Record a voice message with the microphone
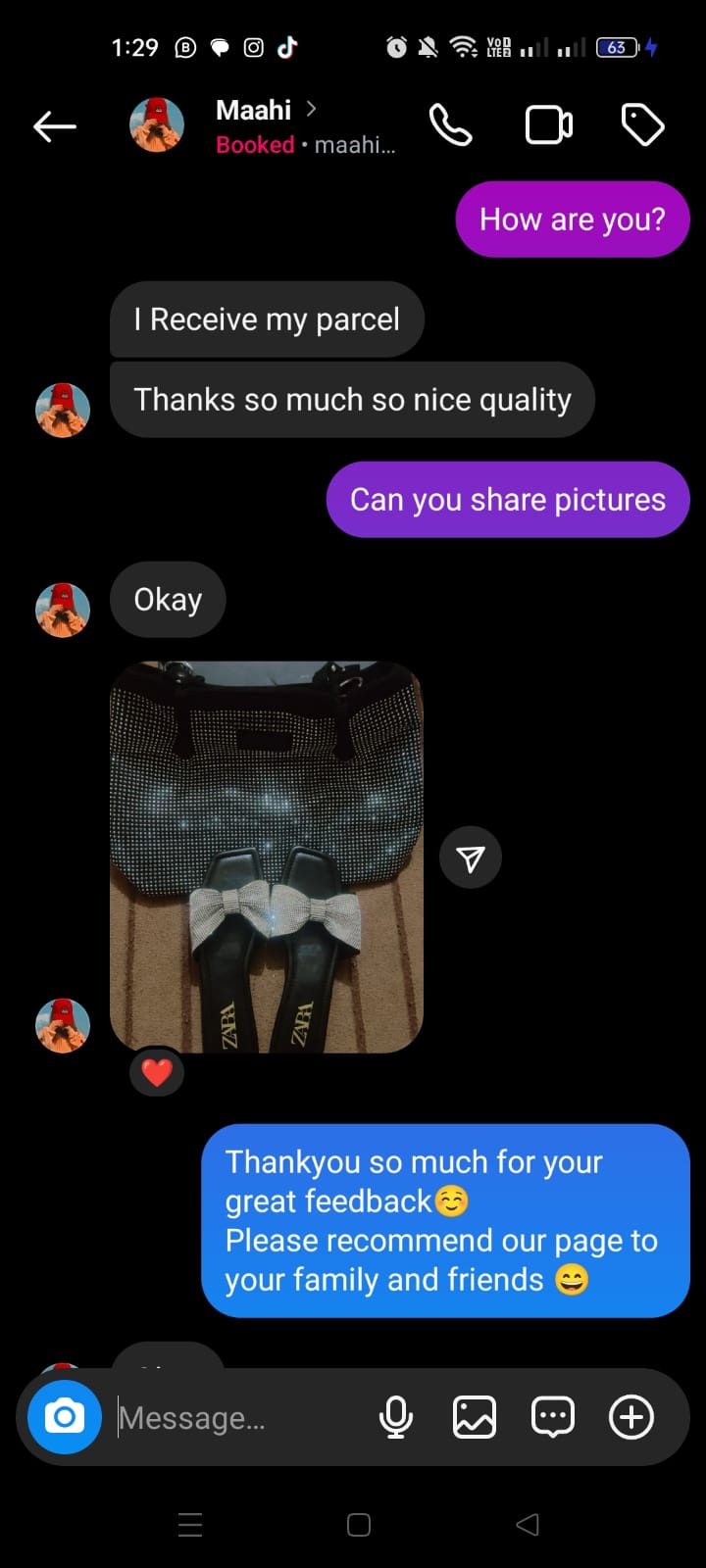Viewport: 706px width, 1568px height. [x=396, y=1416]
